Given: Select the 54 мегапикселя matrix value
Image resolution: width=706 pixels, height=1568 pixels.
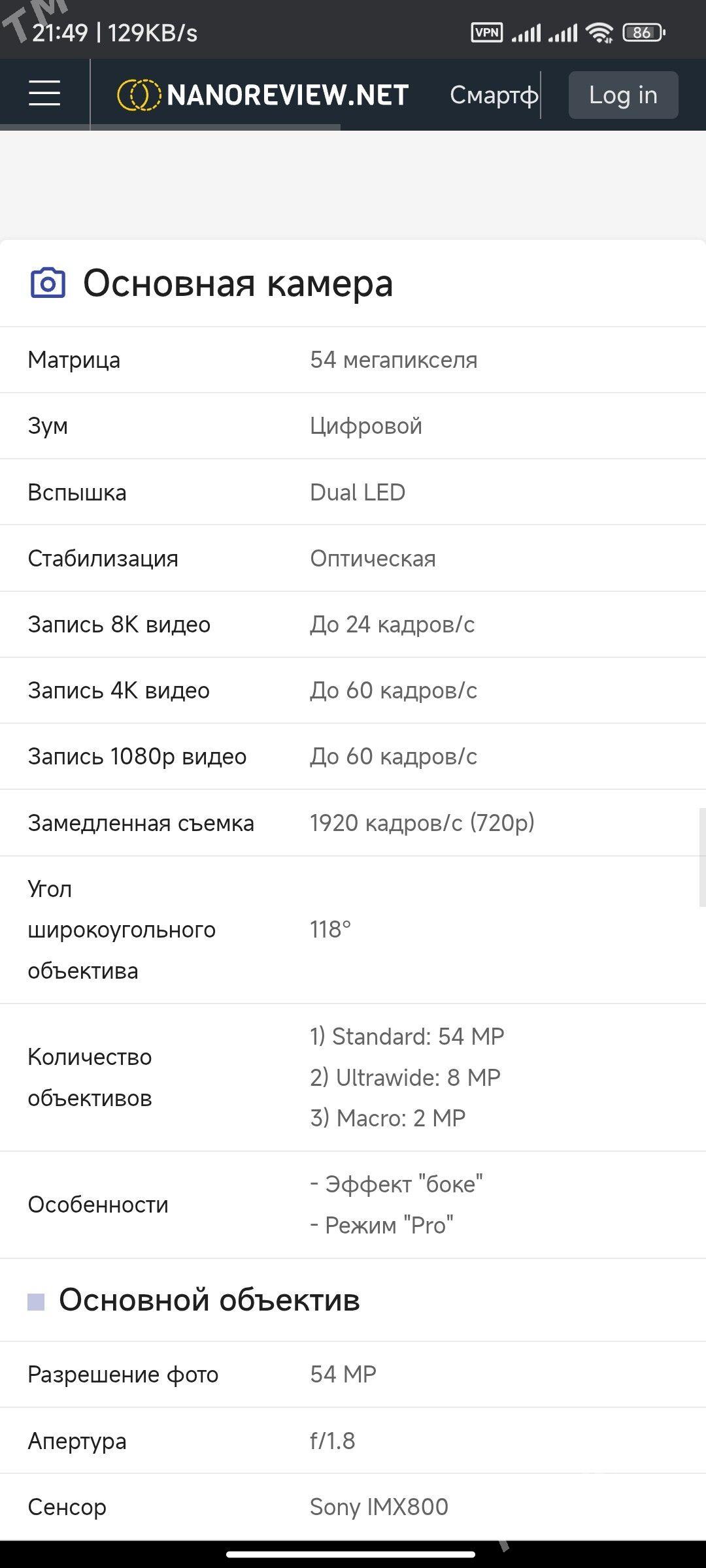Looking at the screenshot, I should click(394, 359).
